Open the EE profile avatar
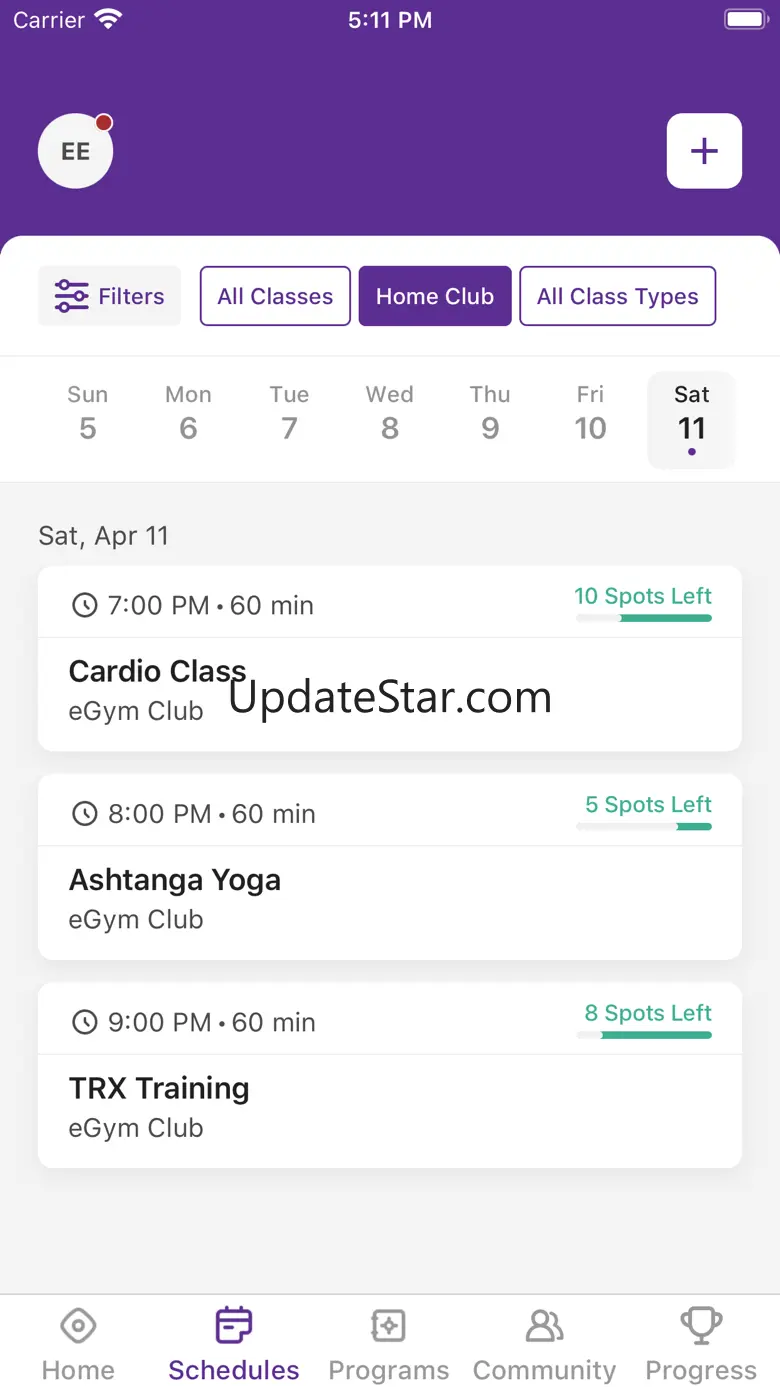 tap(75, 151)
